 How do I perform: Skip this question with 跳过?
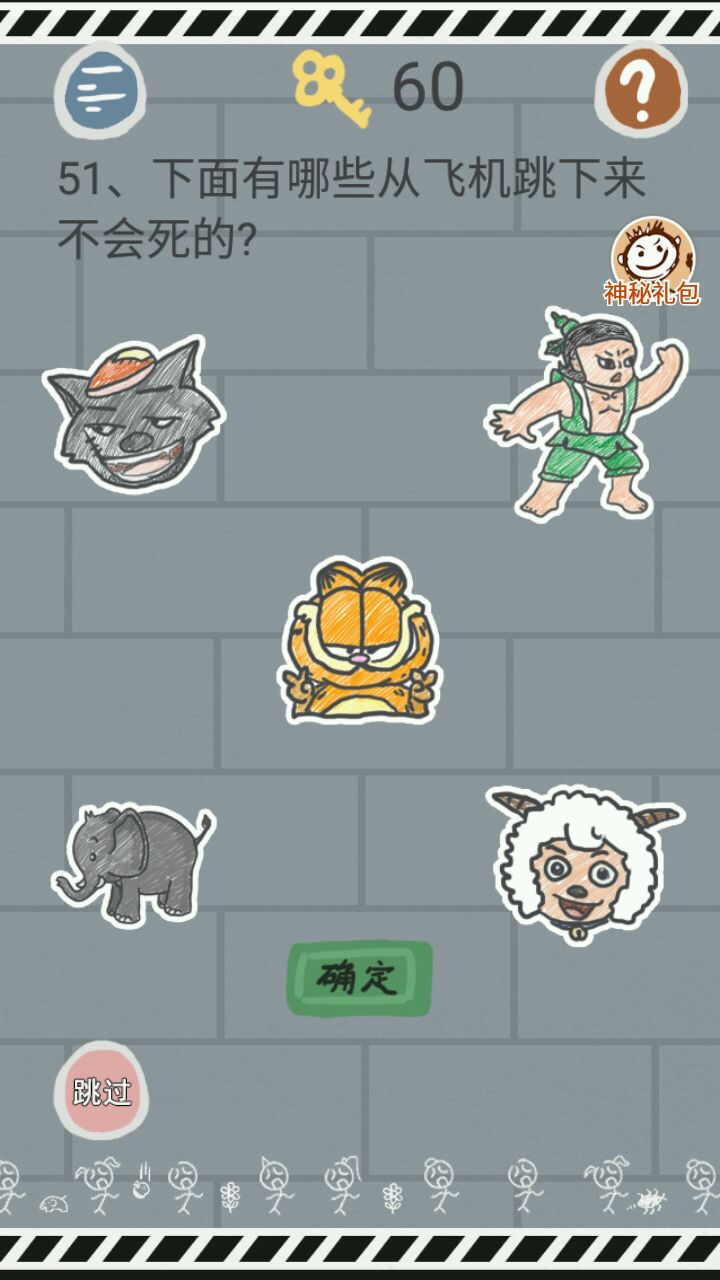click(101, 1091)
